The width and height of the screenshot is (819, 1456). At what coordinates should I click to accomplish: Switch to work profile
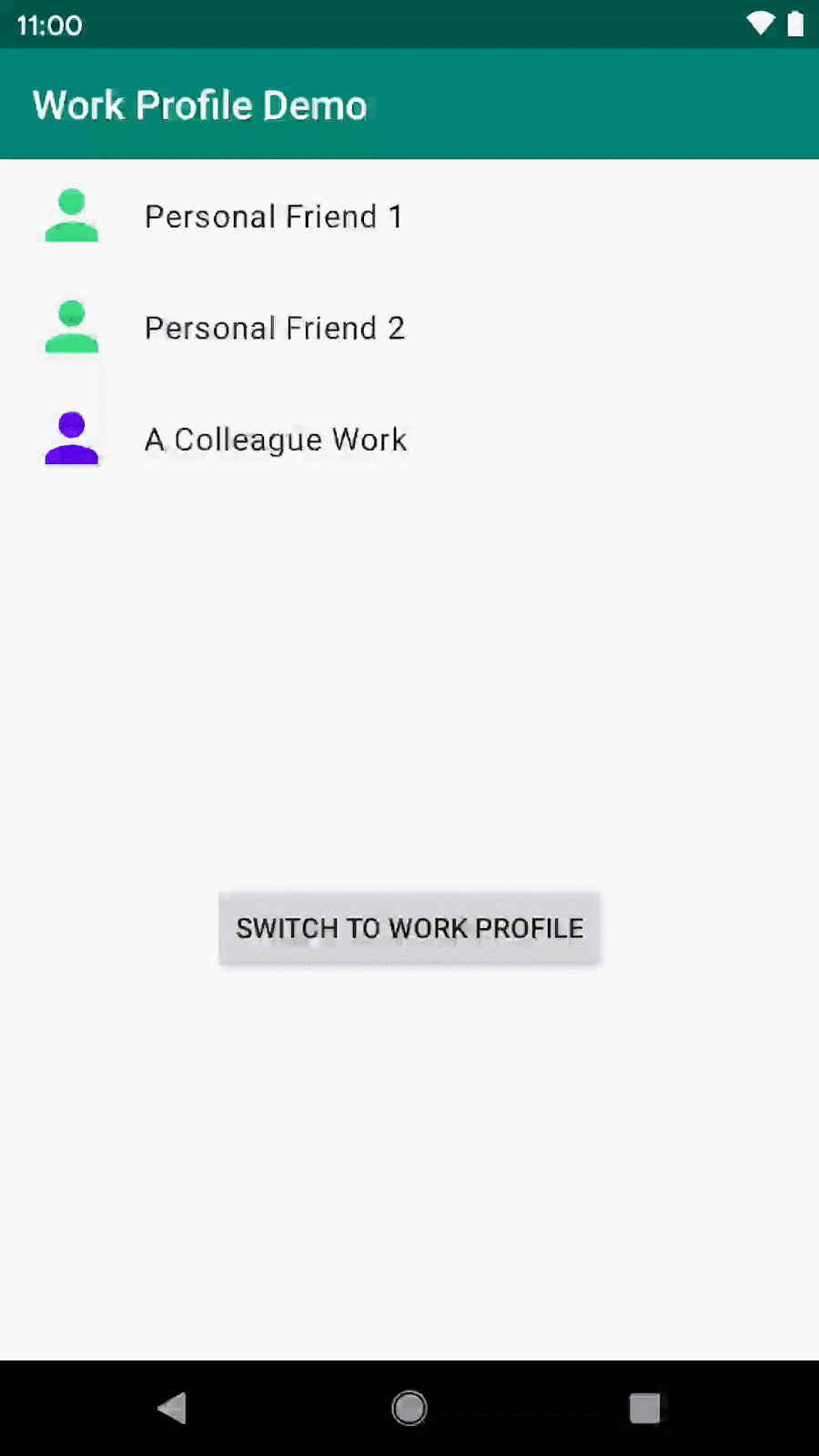pos(409,928)
